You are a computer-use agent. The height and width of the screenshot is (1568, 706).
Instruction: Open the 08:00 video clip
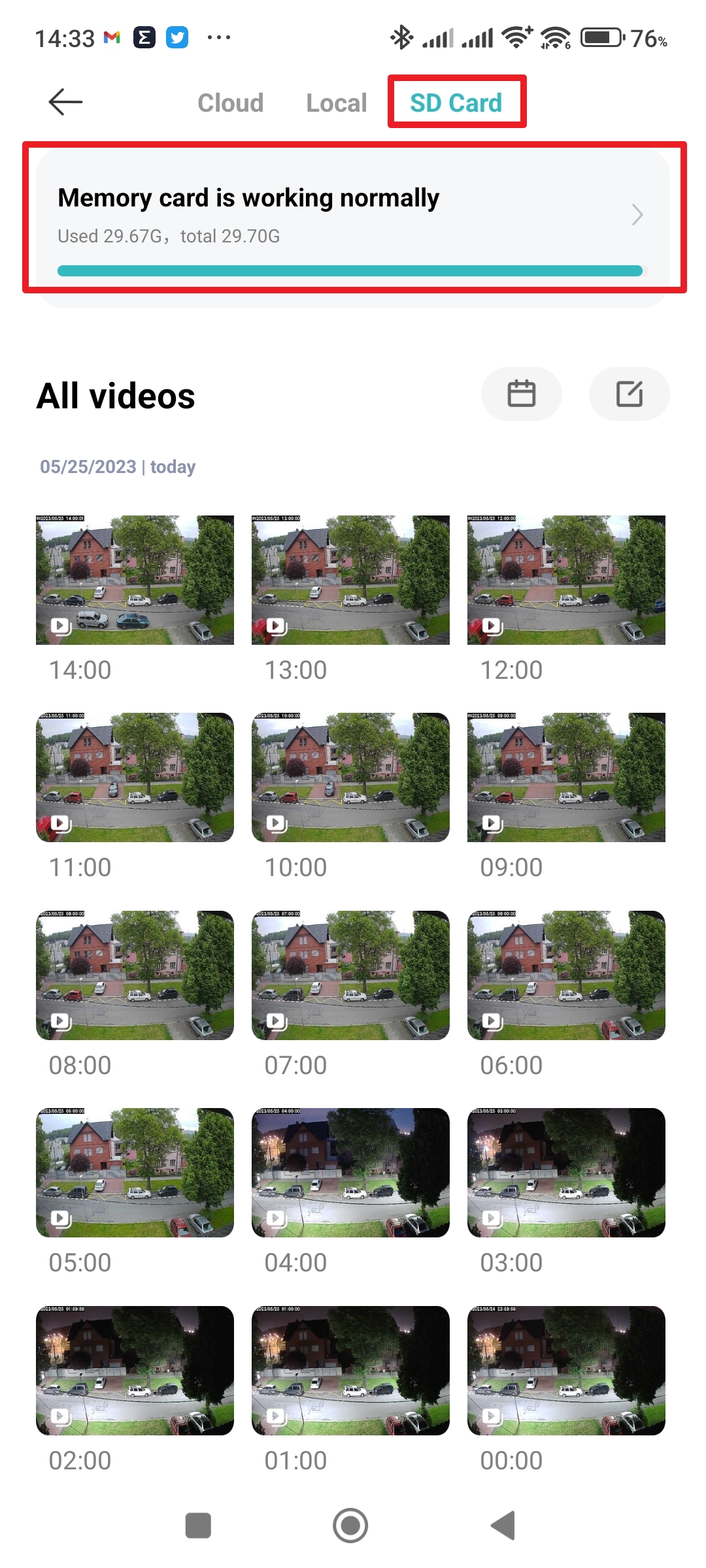[x=135, y=975]
